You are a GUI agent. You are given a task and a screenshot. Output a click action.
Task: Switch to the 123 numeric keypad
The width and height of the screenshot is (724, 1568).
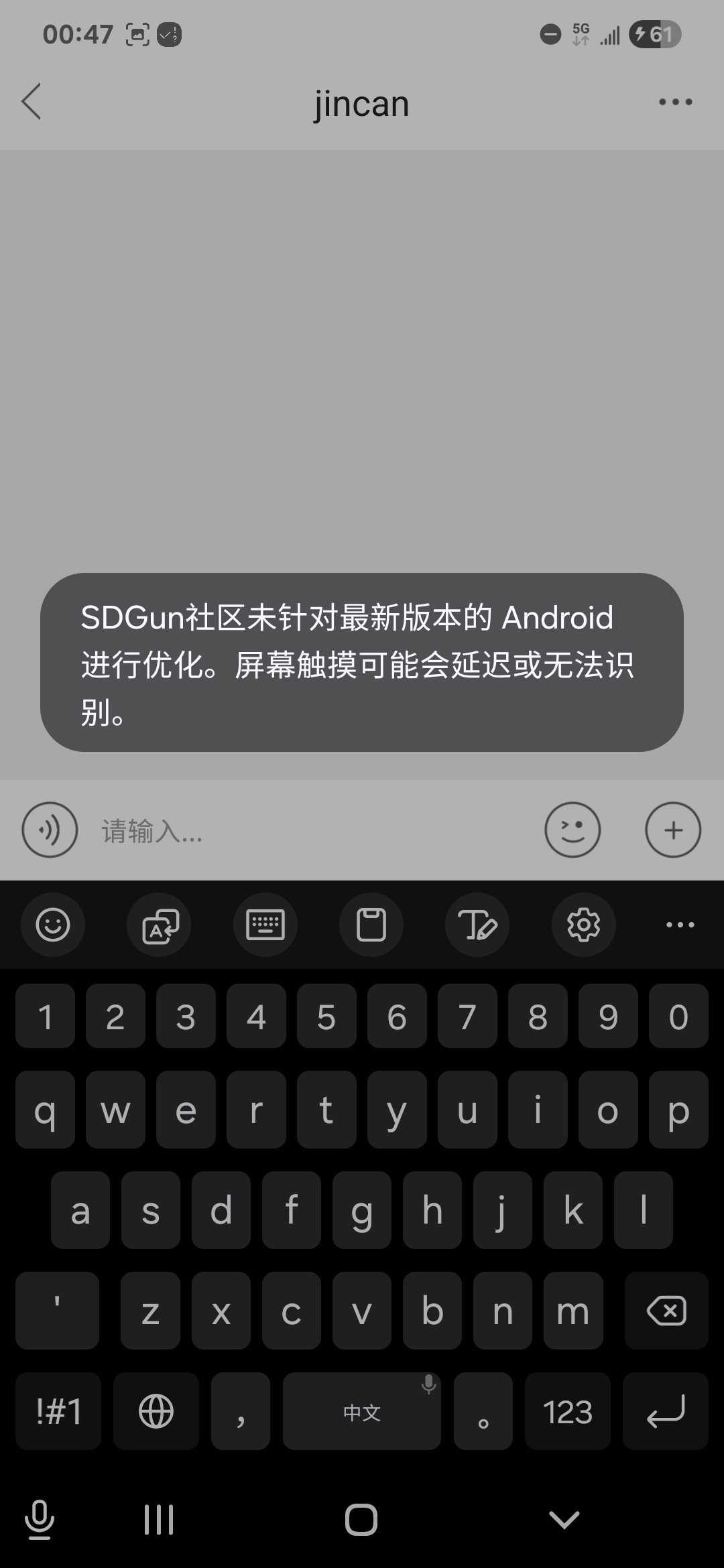point(567,1411)
